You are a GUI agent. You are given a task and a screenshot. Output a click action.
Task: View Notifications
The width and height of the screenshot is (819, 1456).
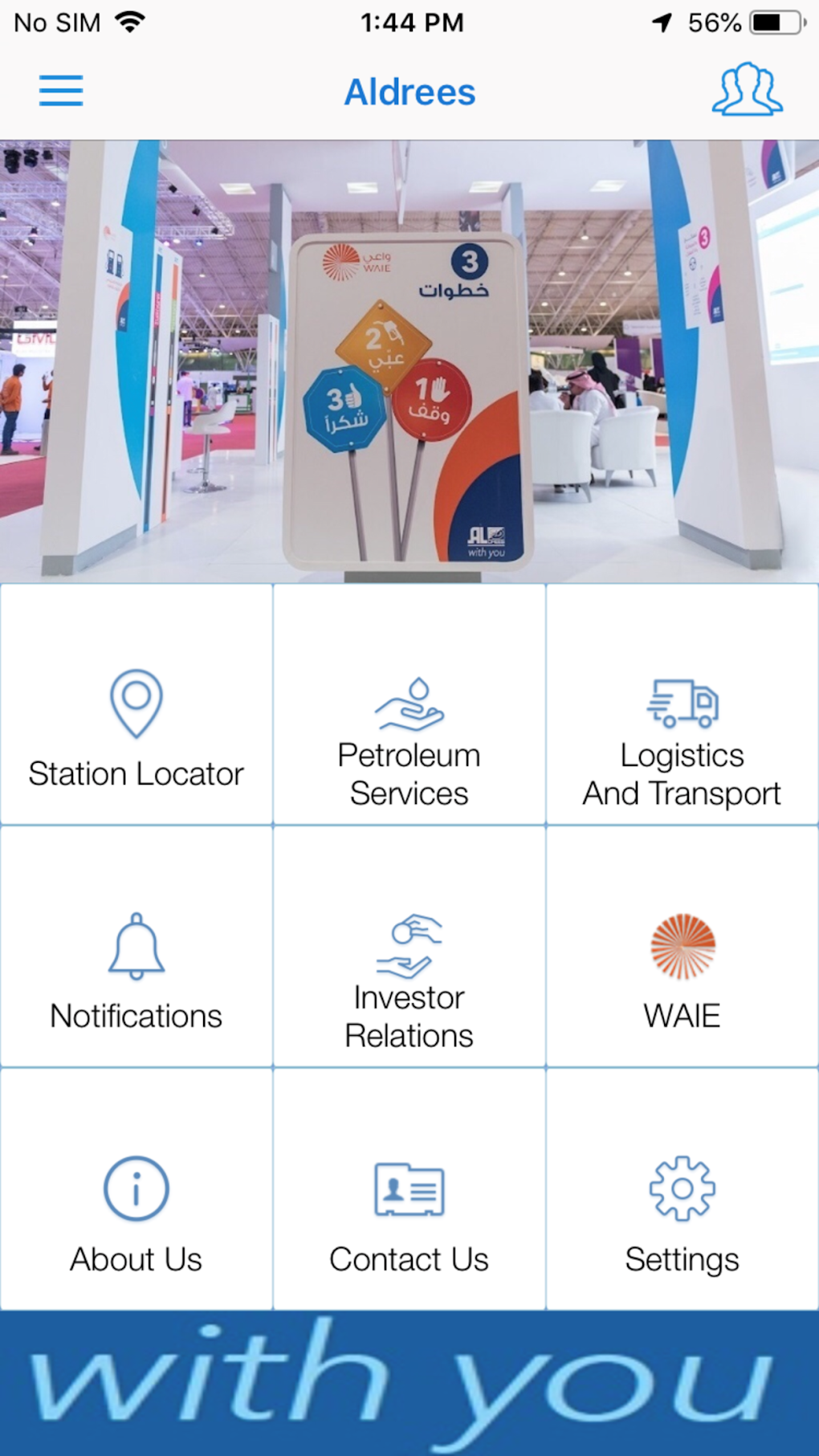136,970
